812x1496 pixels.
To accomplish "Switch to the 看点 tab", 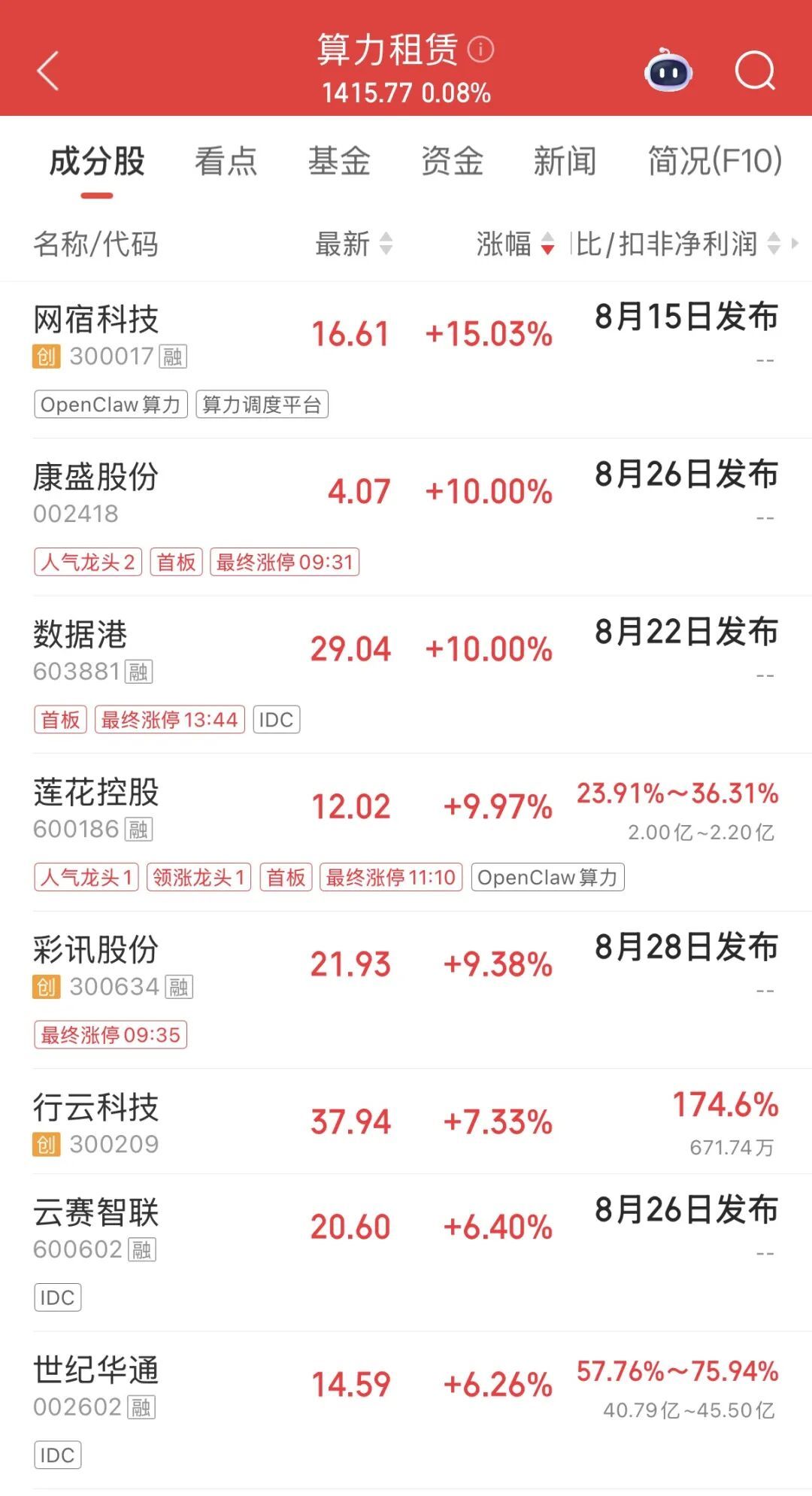I will click(226, 161).
